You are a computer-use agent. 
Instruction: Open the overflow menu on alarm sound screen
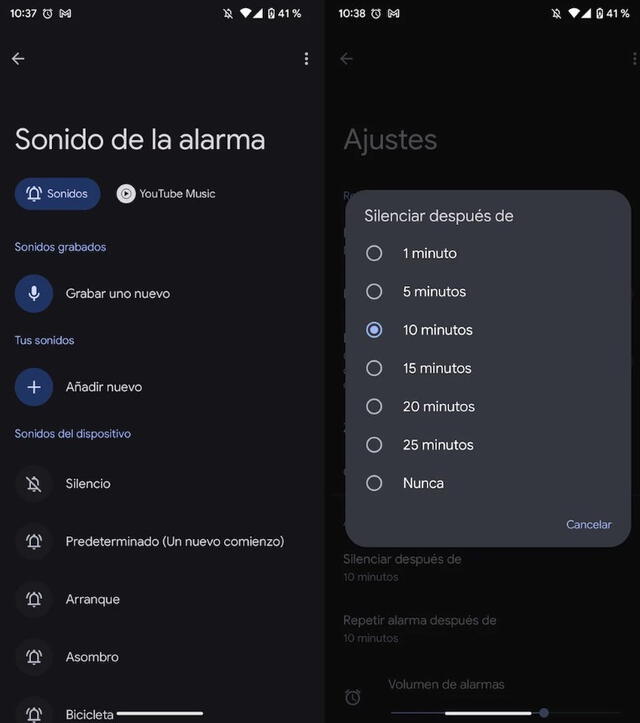(x=306, y=59)
